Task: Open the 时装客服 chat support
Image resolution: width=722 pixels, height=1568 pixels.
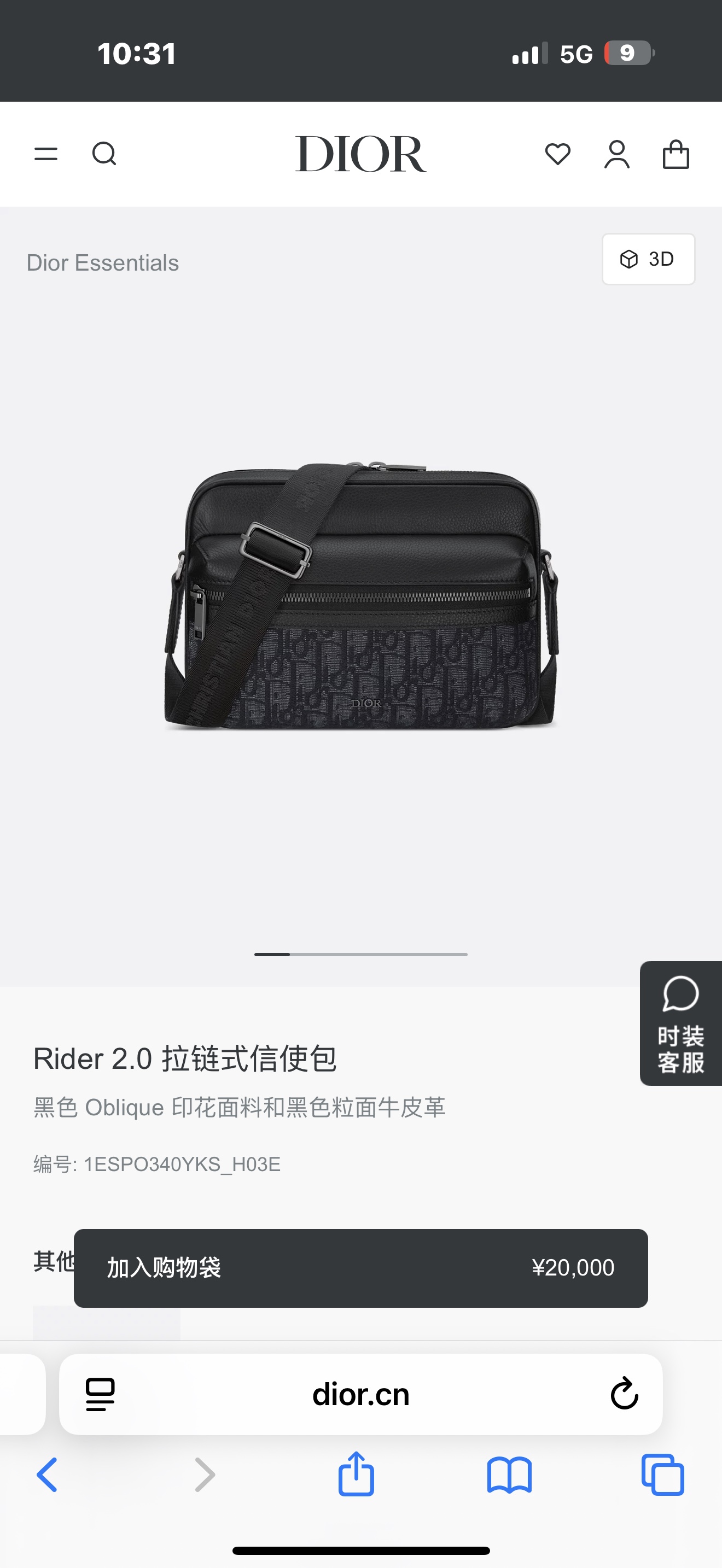Action: tap(680, 1023)
